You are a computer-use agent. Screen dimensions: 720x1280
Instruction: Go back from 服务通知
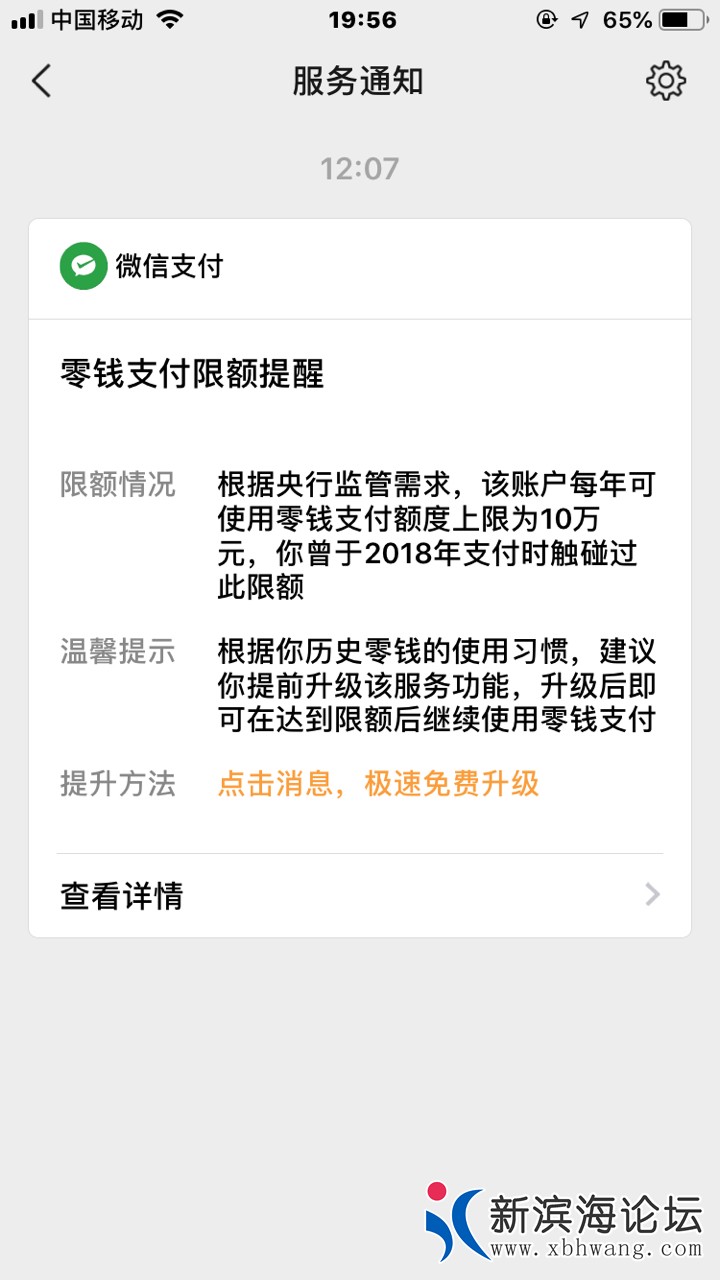click(41, 81)
